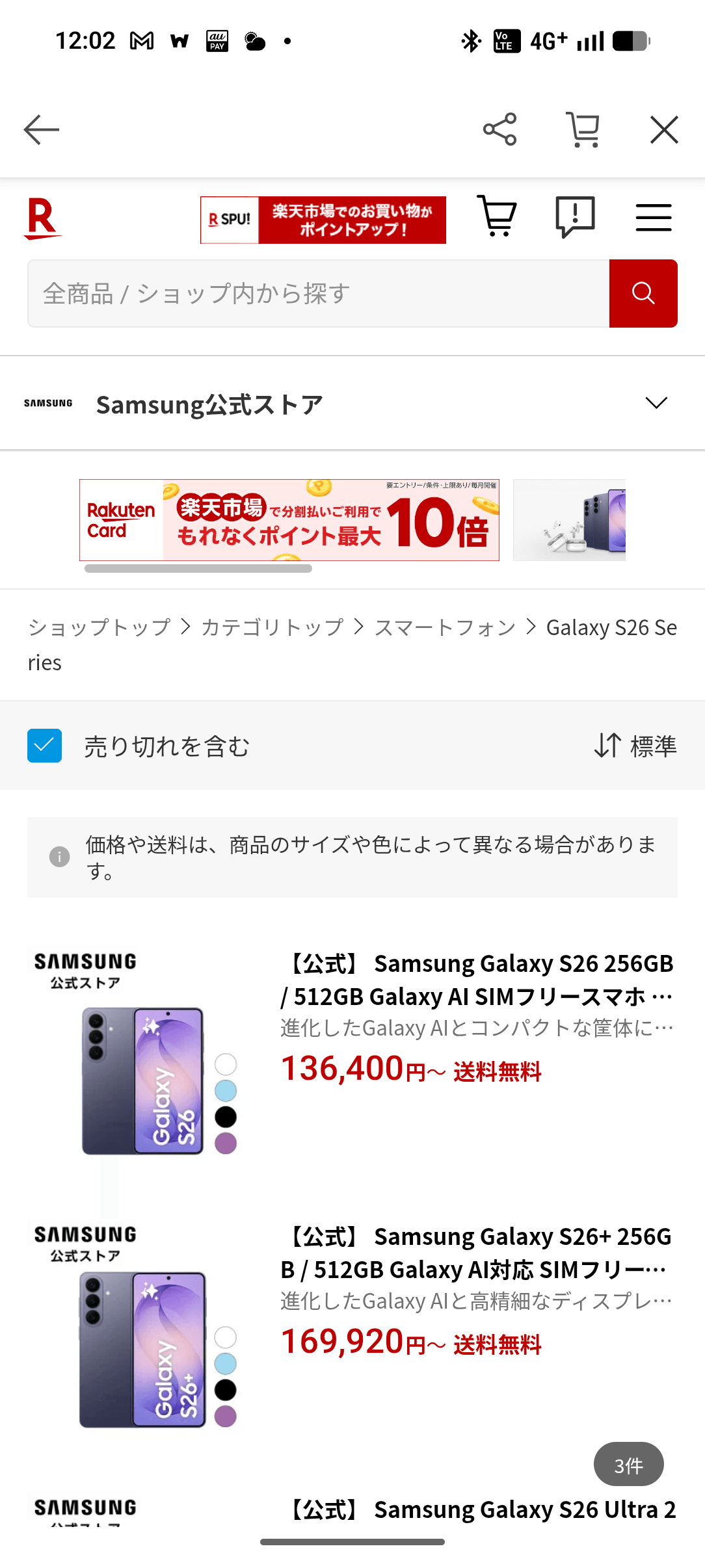Open the hamburger menu
The height and width of the screenshot is (1568, 705).
click(653, 217)
